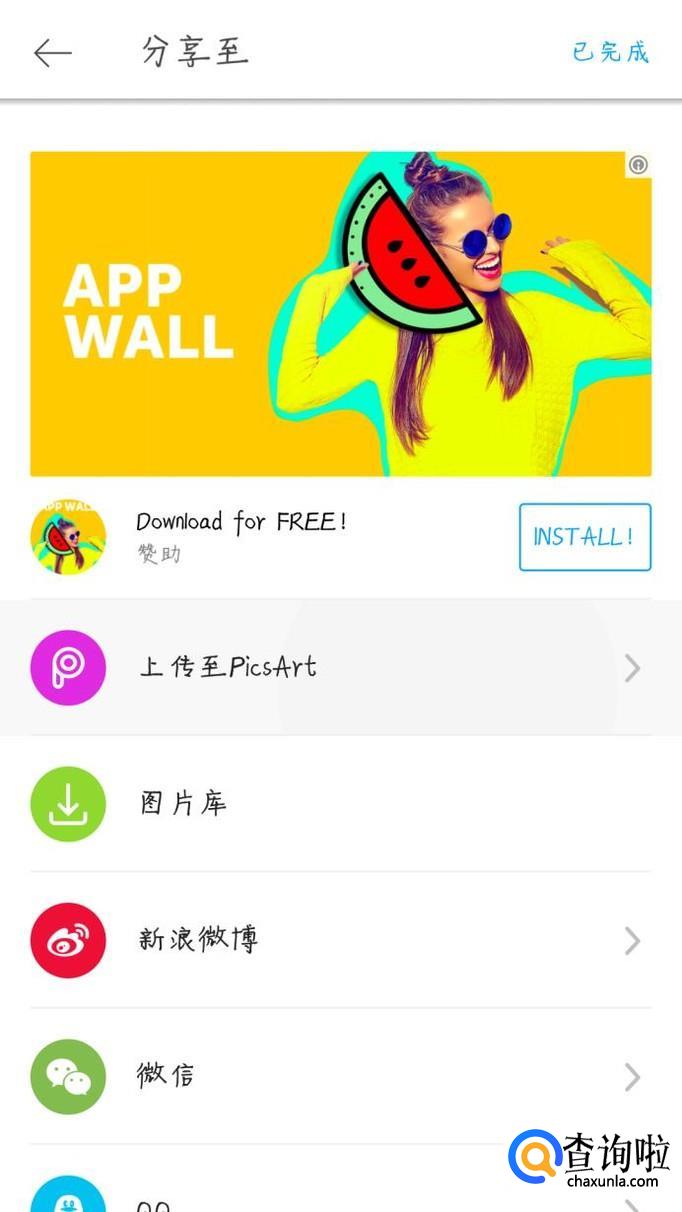Image resolution: width=682 pixels, height=1212 pixels.
Task: Go back using the arrow icon
Action: pos(52,52)
